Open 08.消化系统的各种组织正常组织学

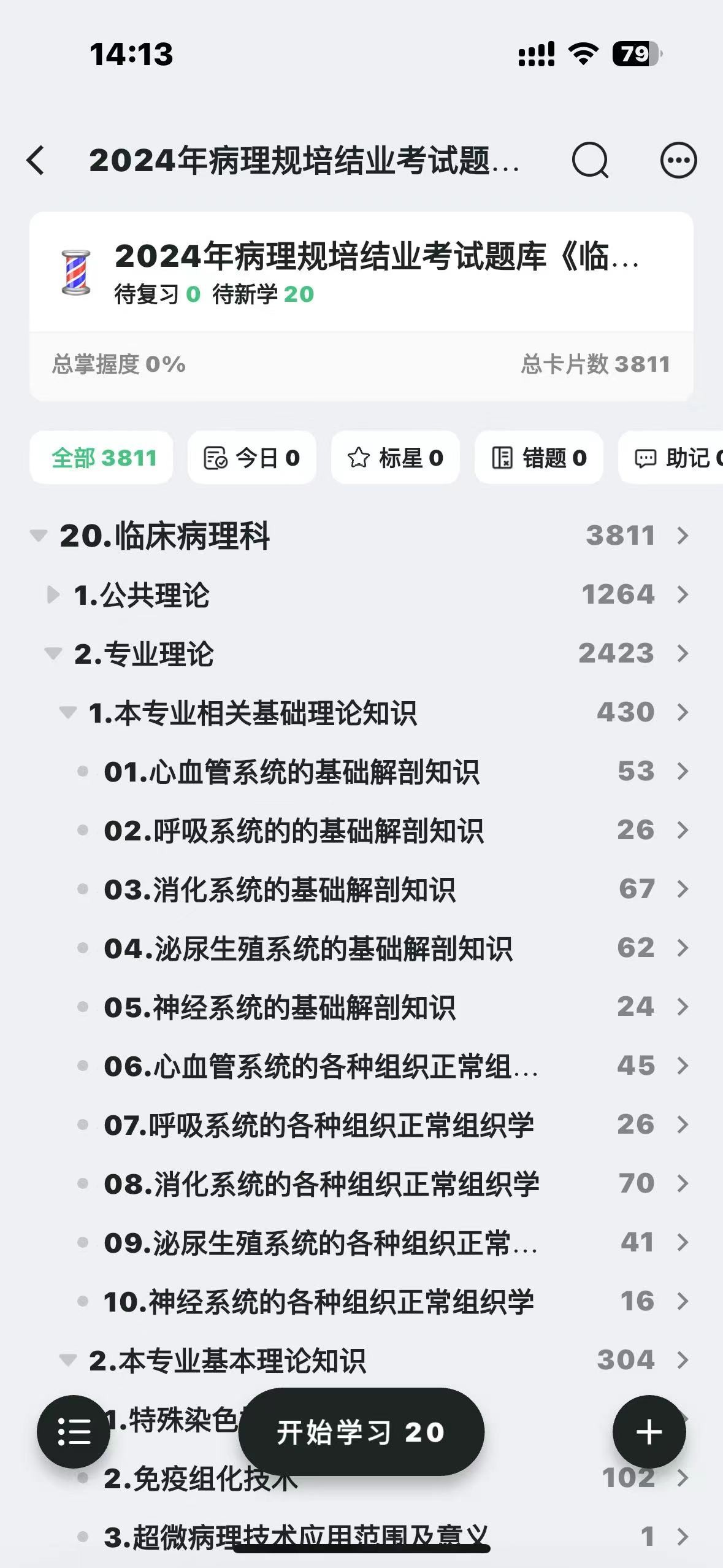tap(362, 1183)
